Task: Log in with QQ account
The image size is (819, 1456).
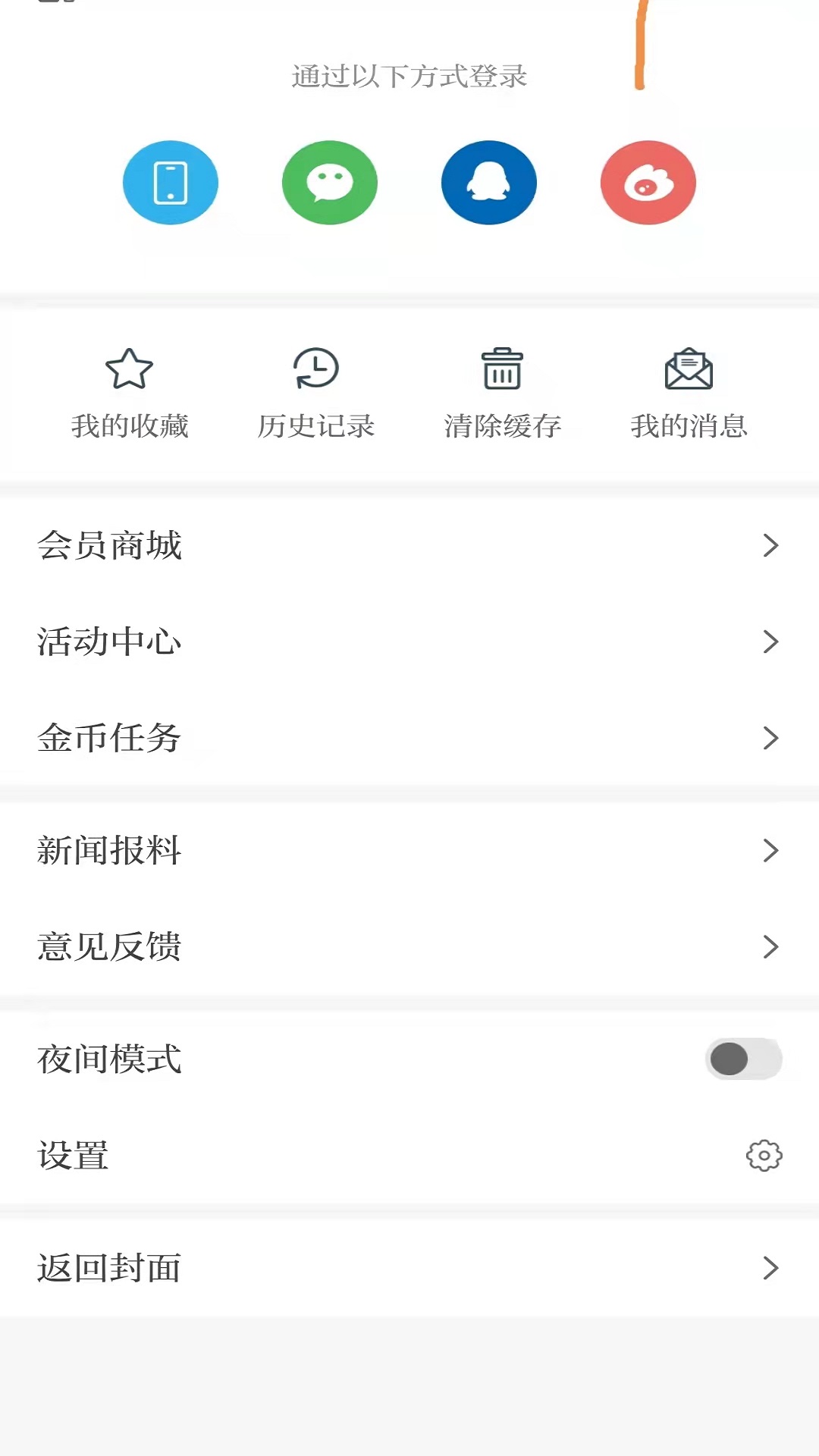Action: tap(488, 183)
